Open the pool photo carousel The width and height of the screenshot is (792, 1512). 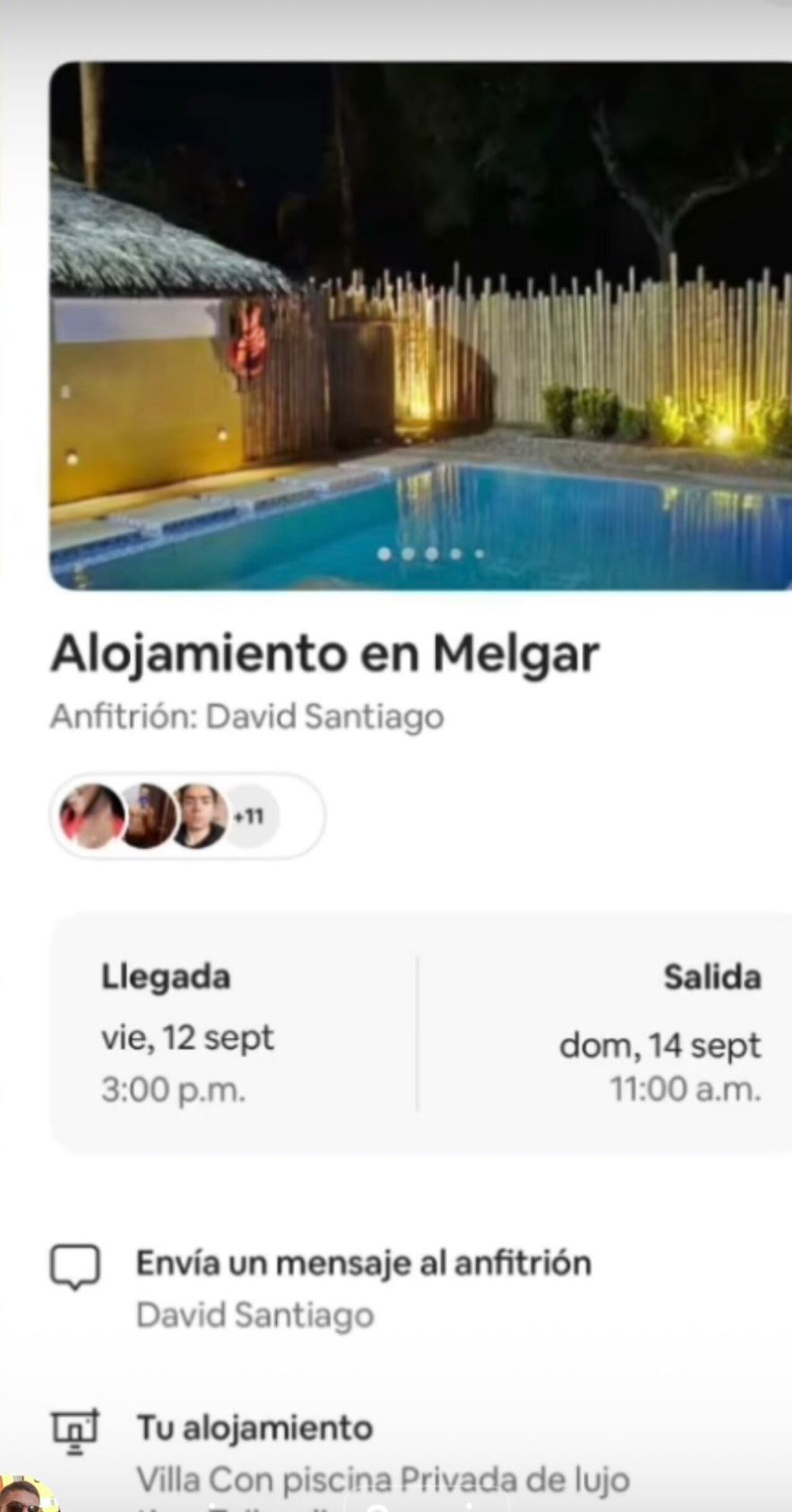[x=421, y=326]
